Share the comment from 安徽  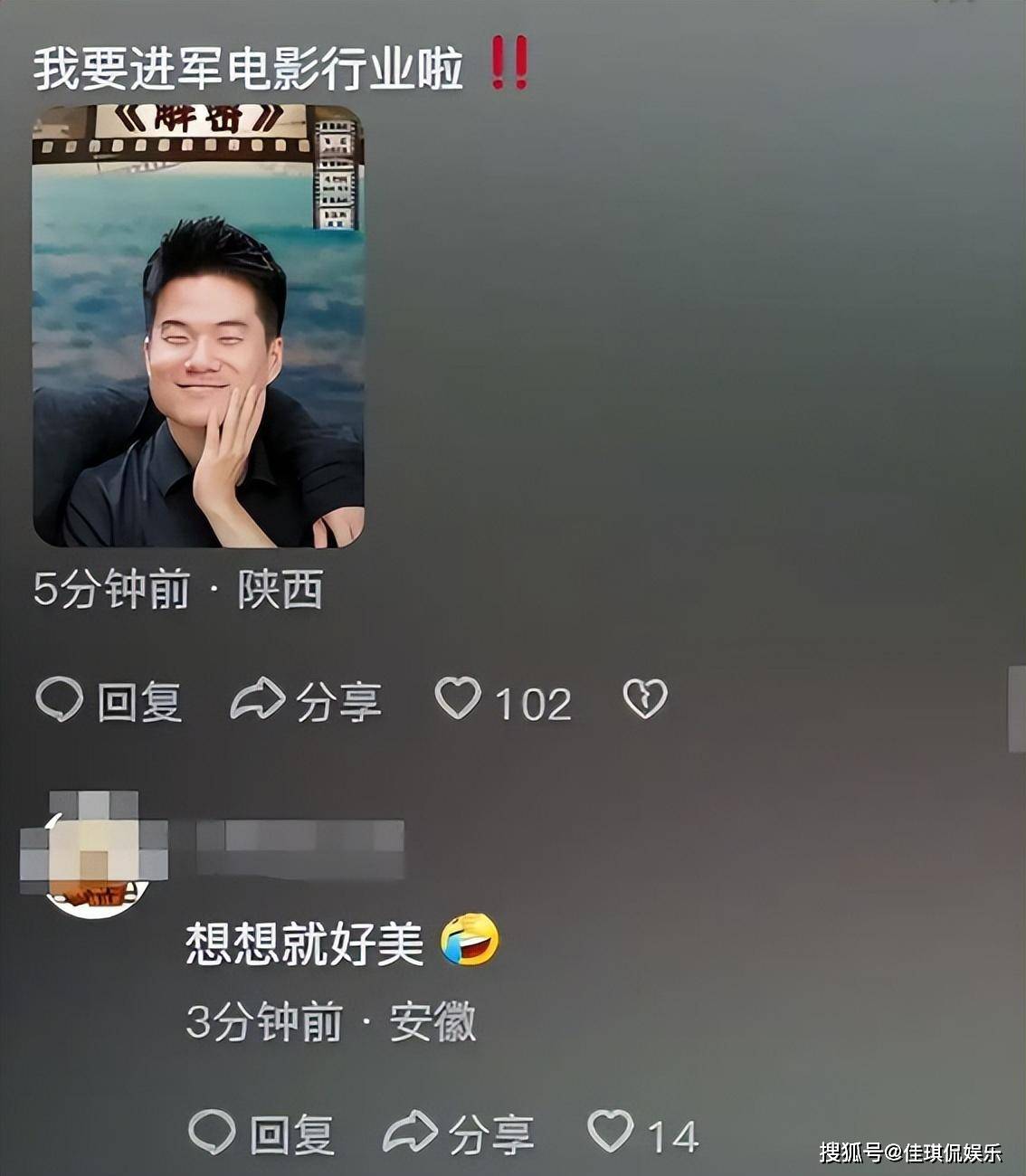(458, 1133)
